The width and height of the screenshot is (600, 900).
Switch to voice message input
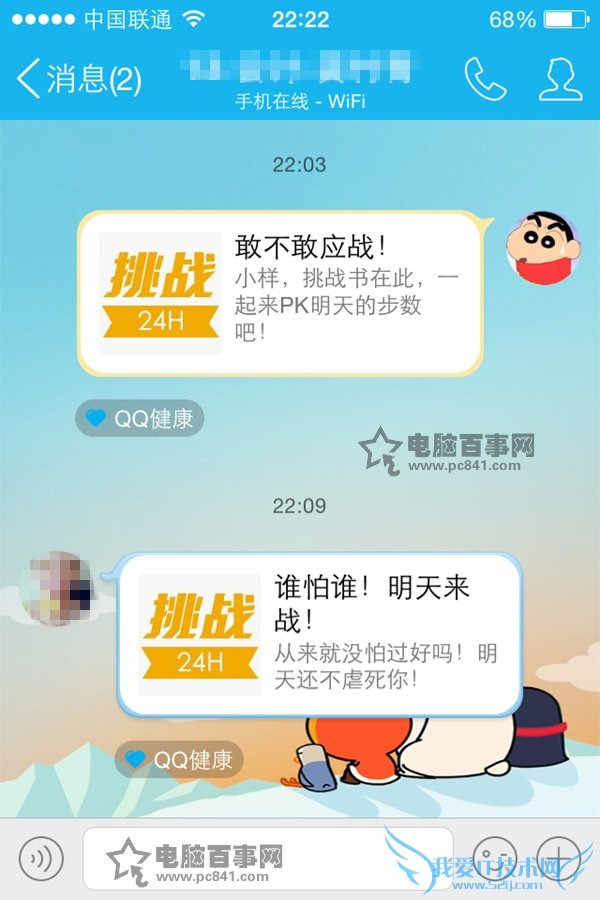point(41,858)
